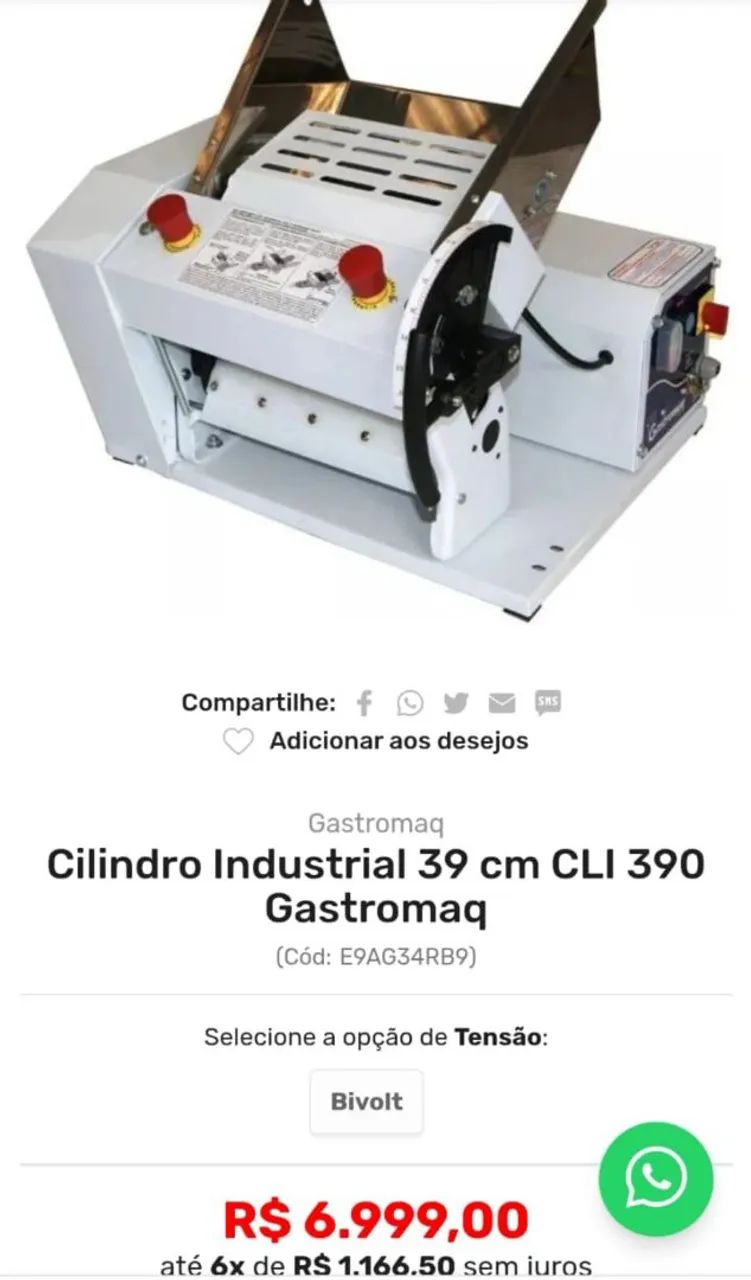Share the product via the SMS icon
Image resolution: width=751 pixels, height=1280 pixels.
point(546,703)
